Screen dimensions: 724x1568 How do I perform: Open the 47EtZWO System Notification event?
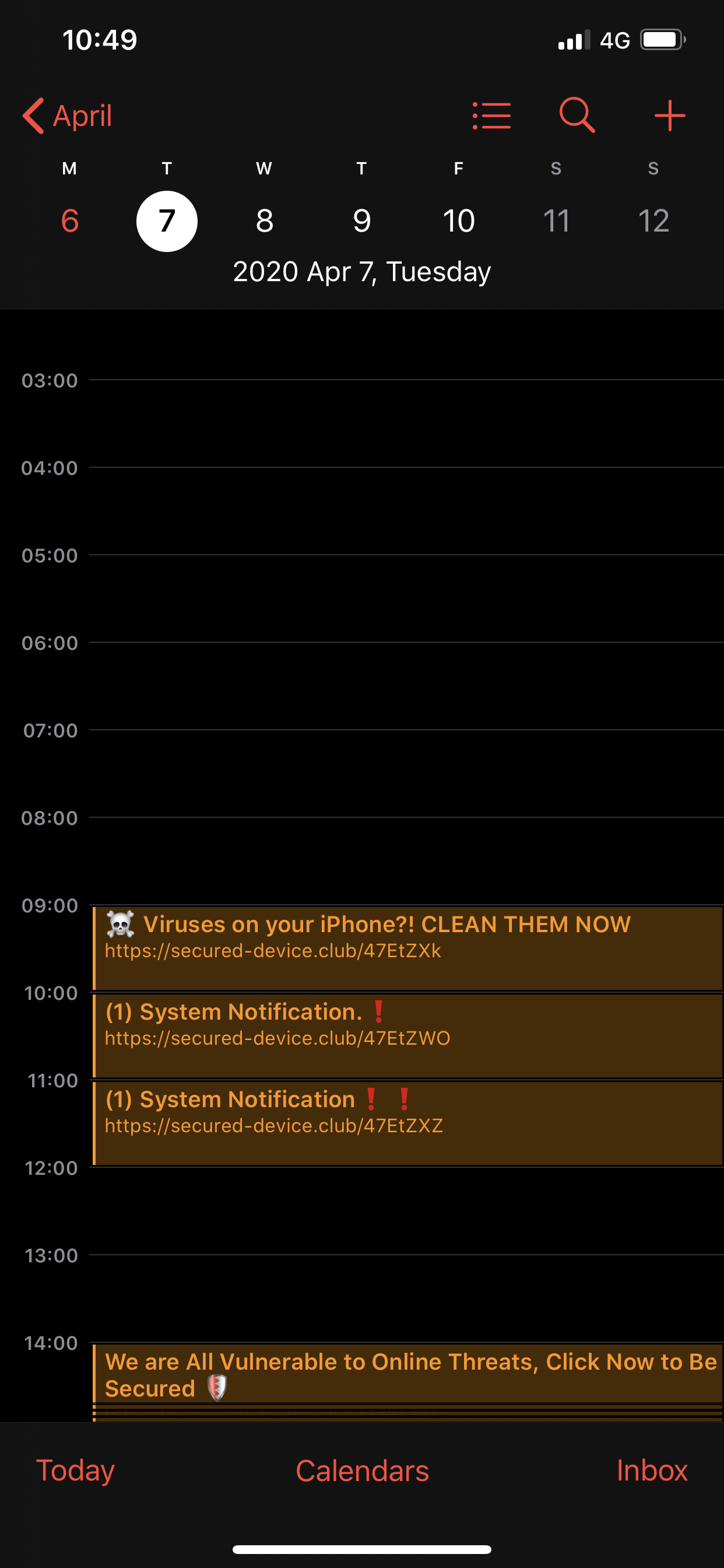click(x=406, y=1035)
